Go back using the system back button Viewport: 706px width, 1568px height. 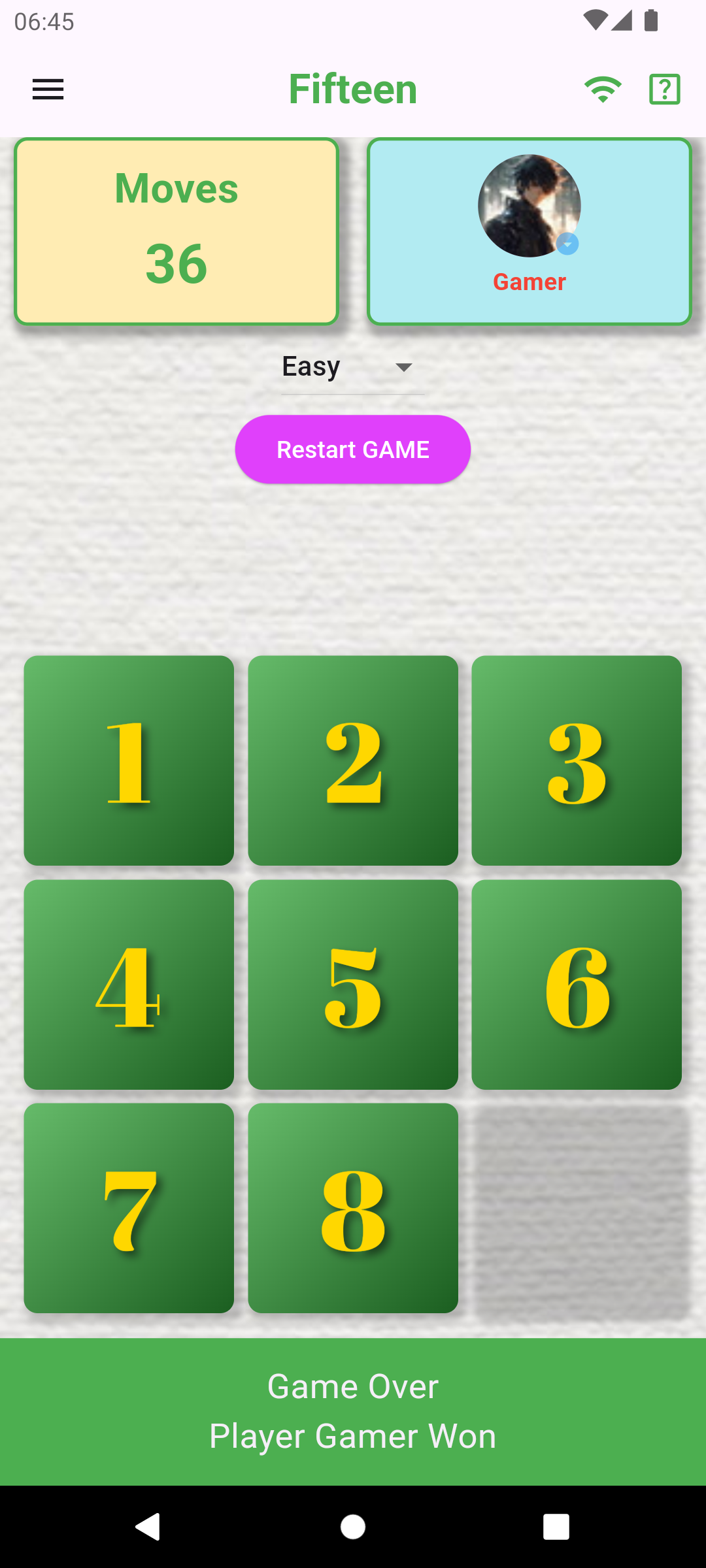(148, 1527)
